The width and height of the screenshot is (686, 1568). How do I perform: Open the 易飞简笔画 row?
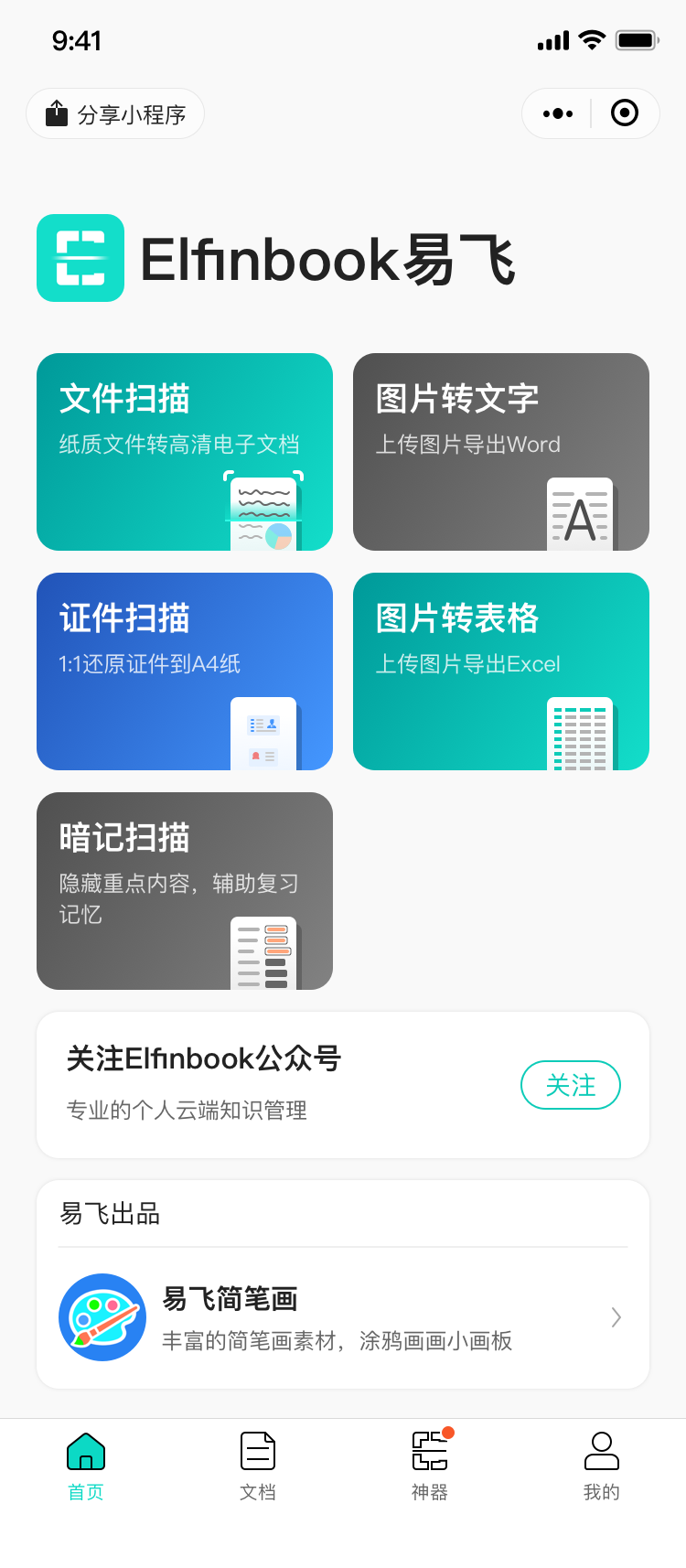click(x=343, y=1317)
